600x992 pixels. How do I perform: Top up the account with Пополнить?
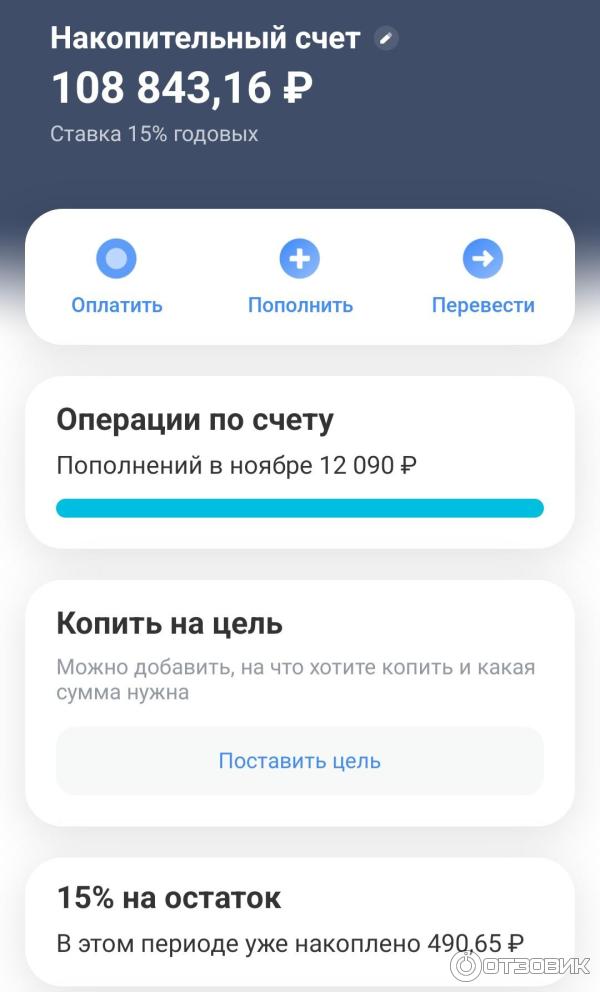click(x=300, y=277)
